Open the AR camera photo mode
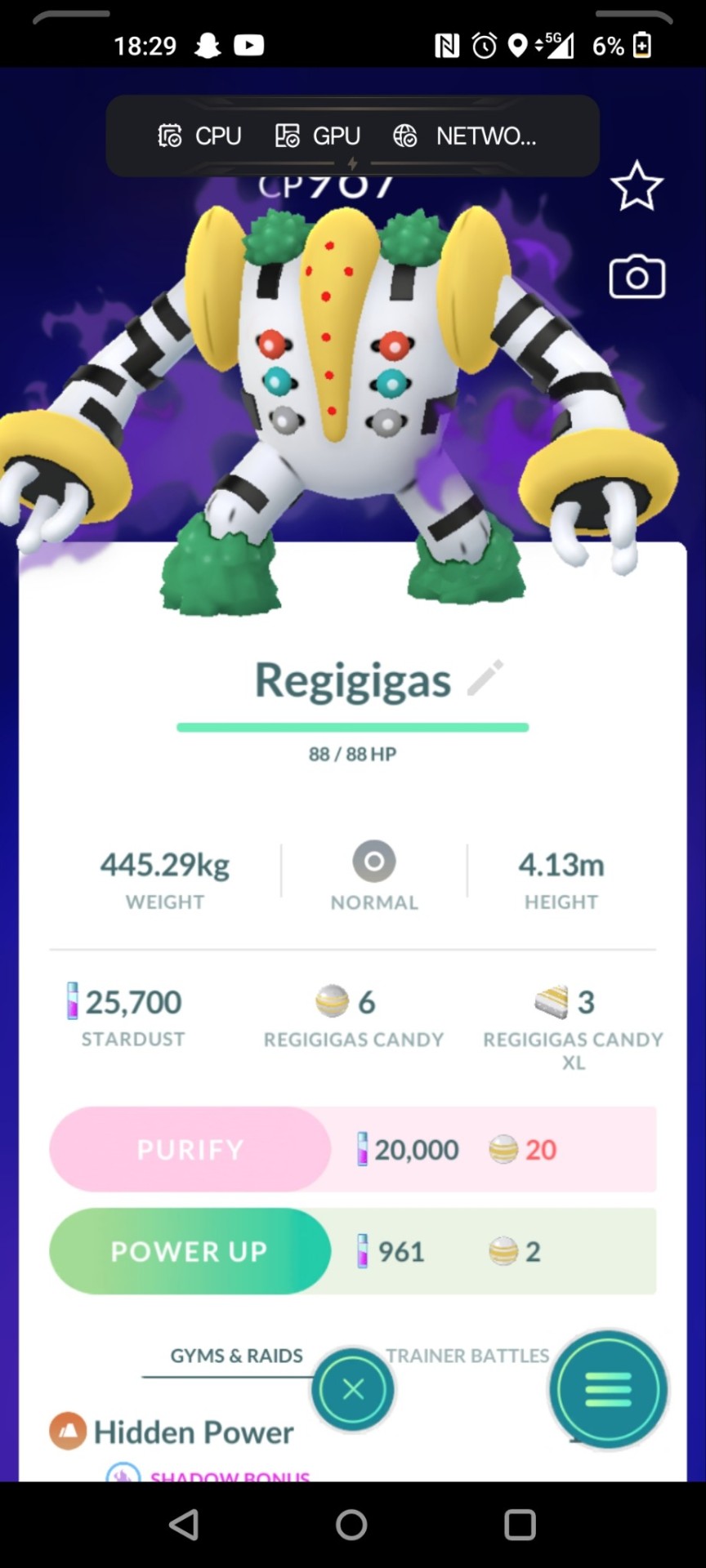The width and height of the screenshot is (706, 1568). click(637, 278)
